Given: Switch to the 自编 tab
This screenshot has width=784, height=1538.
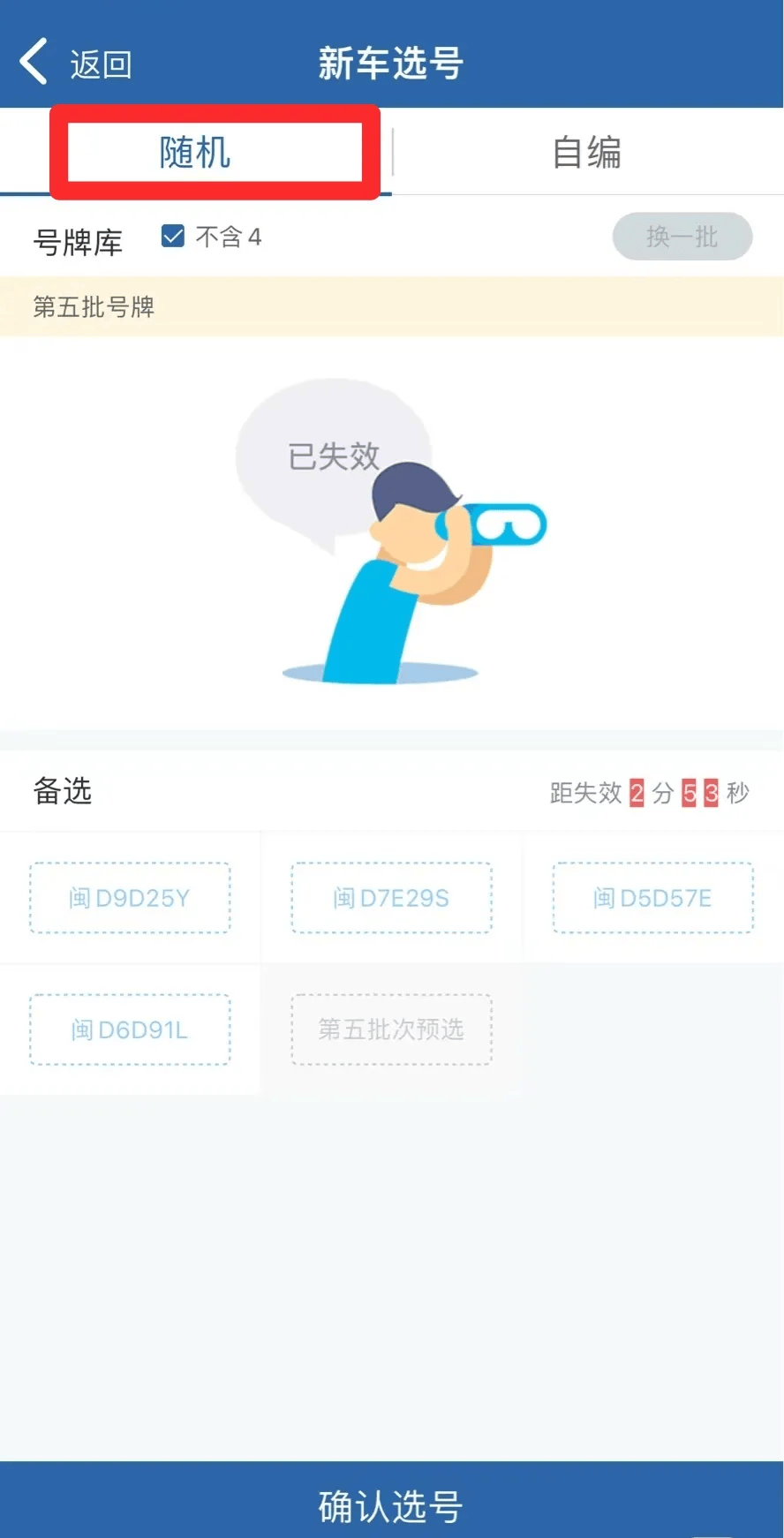Looking at the screenshot, I should click(x=587, y=153).
